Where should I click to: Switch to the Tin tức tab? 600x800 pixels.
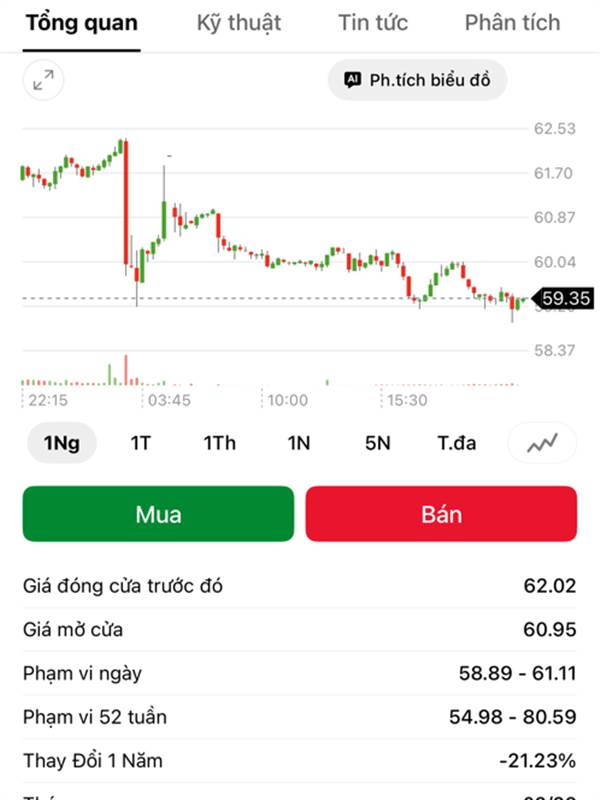coord(373,23)
